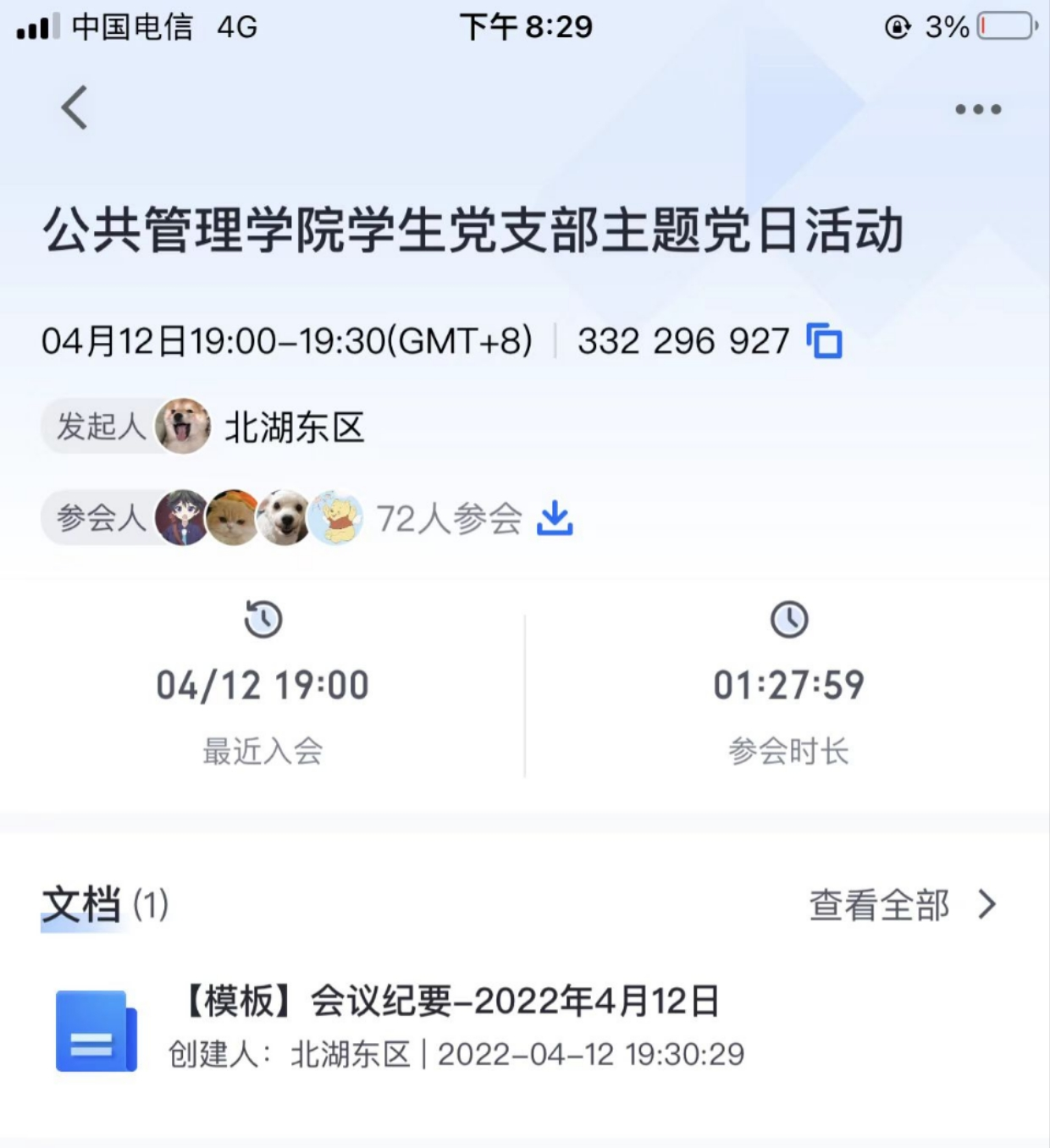
Task: Open 查看全部 to view all documents
Action: coord(903,905)
